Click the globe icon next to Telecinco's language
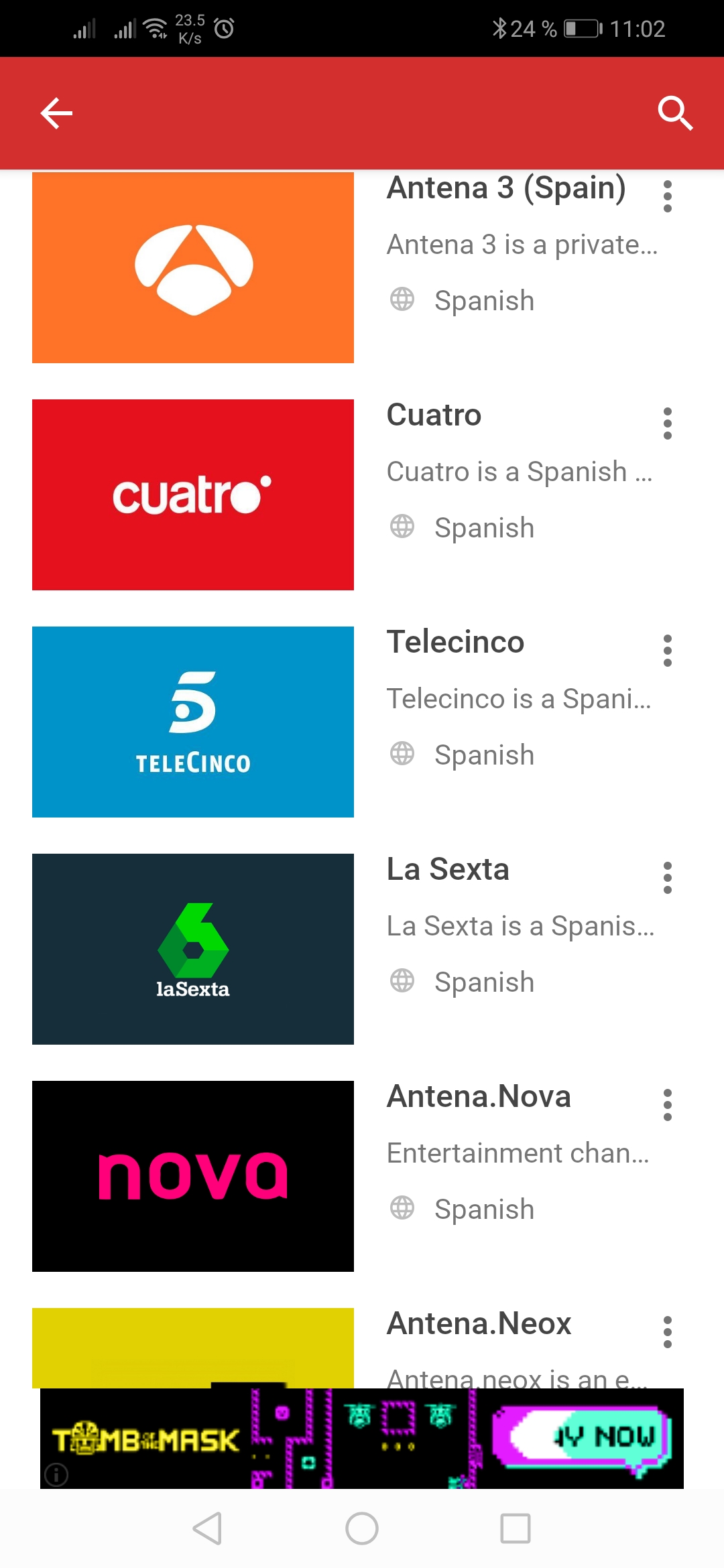 click(x=402, y=754)
